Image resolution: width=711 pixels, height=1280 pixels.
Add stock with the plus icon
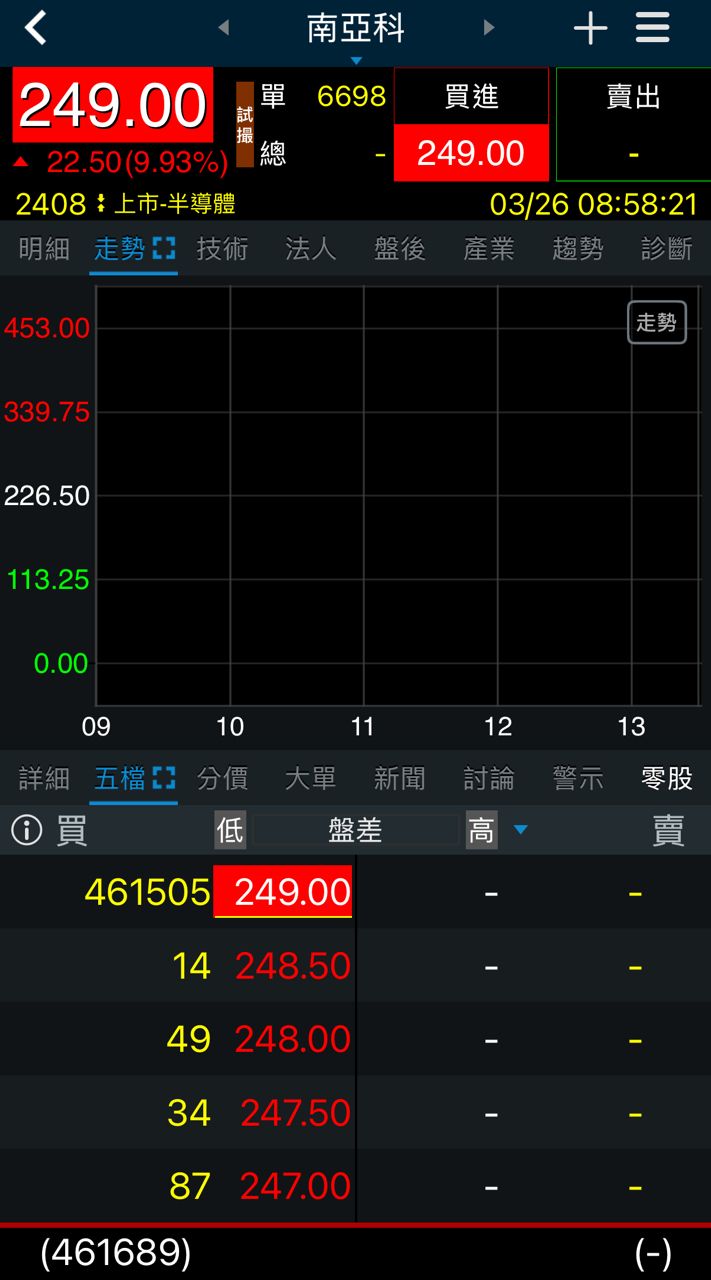[590, 28]
